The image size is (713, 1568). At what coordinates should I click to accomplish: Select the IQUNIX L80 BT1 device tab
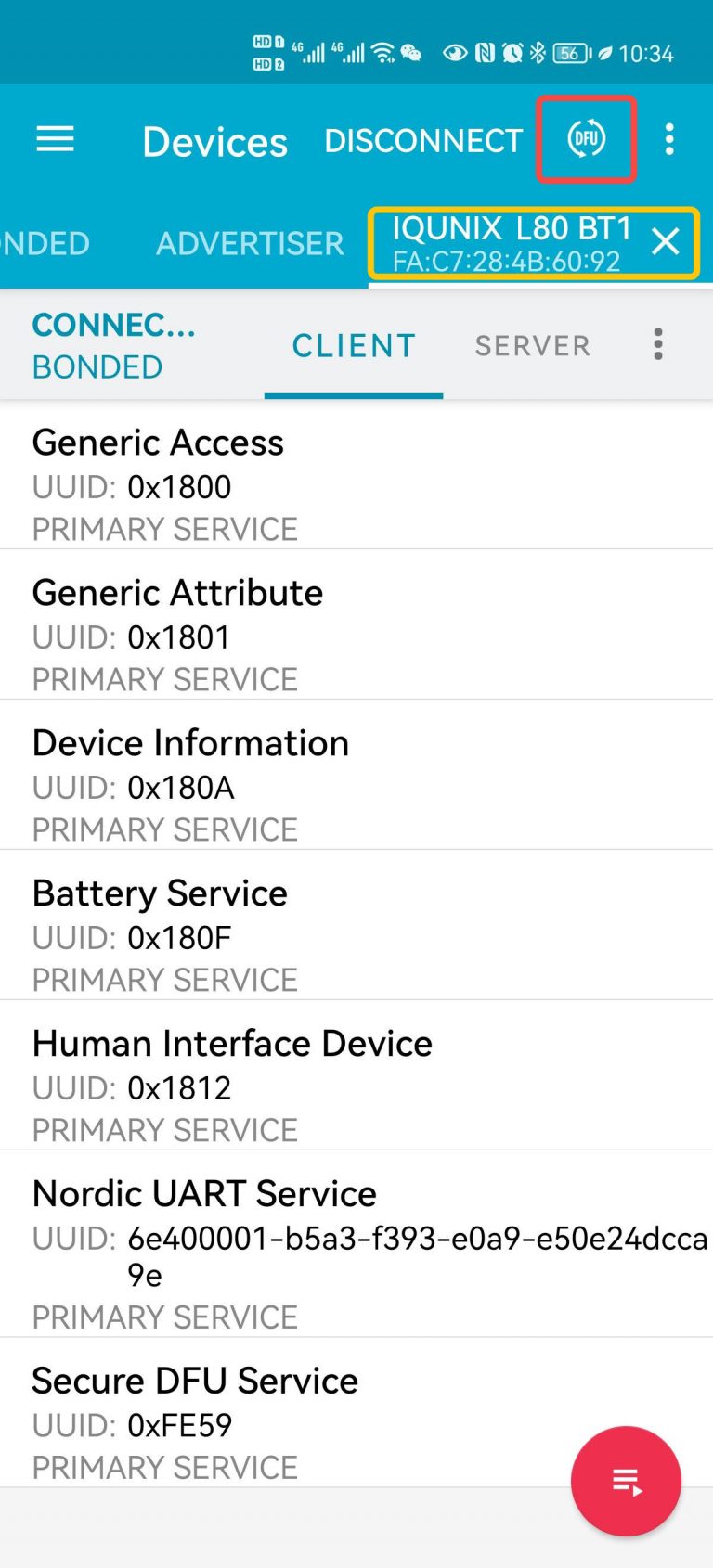coord(512,243)
